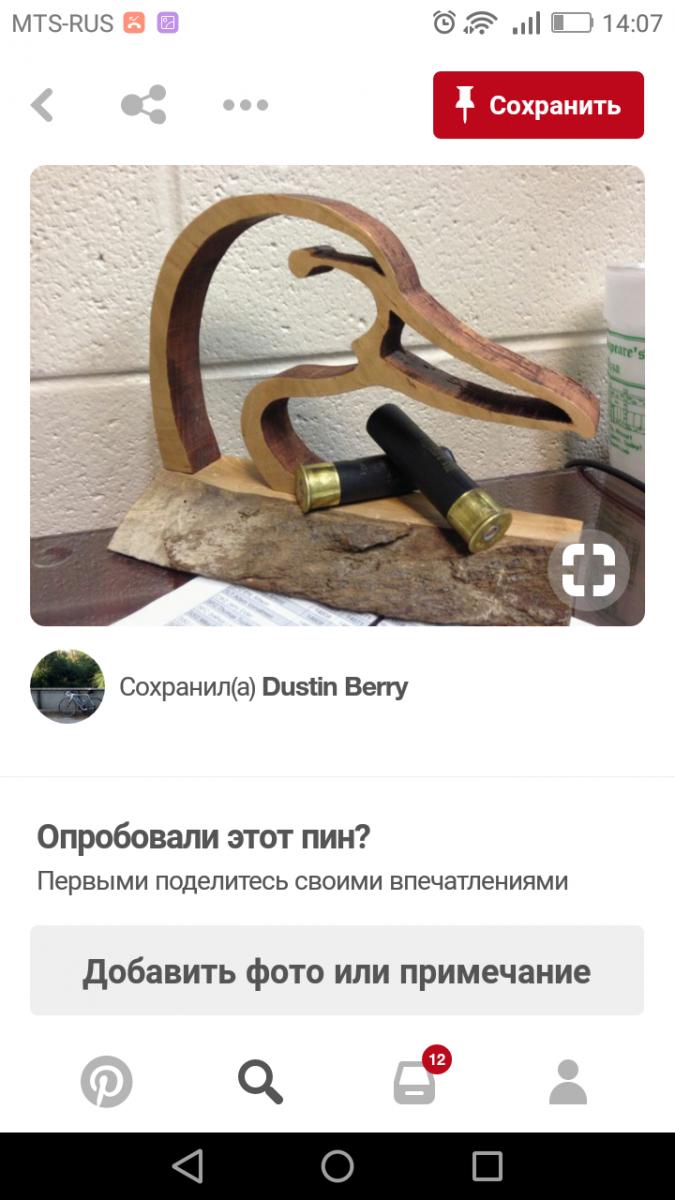
Task: Tap Добавить фото или примечание
Action: click(x=337, y=971)
